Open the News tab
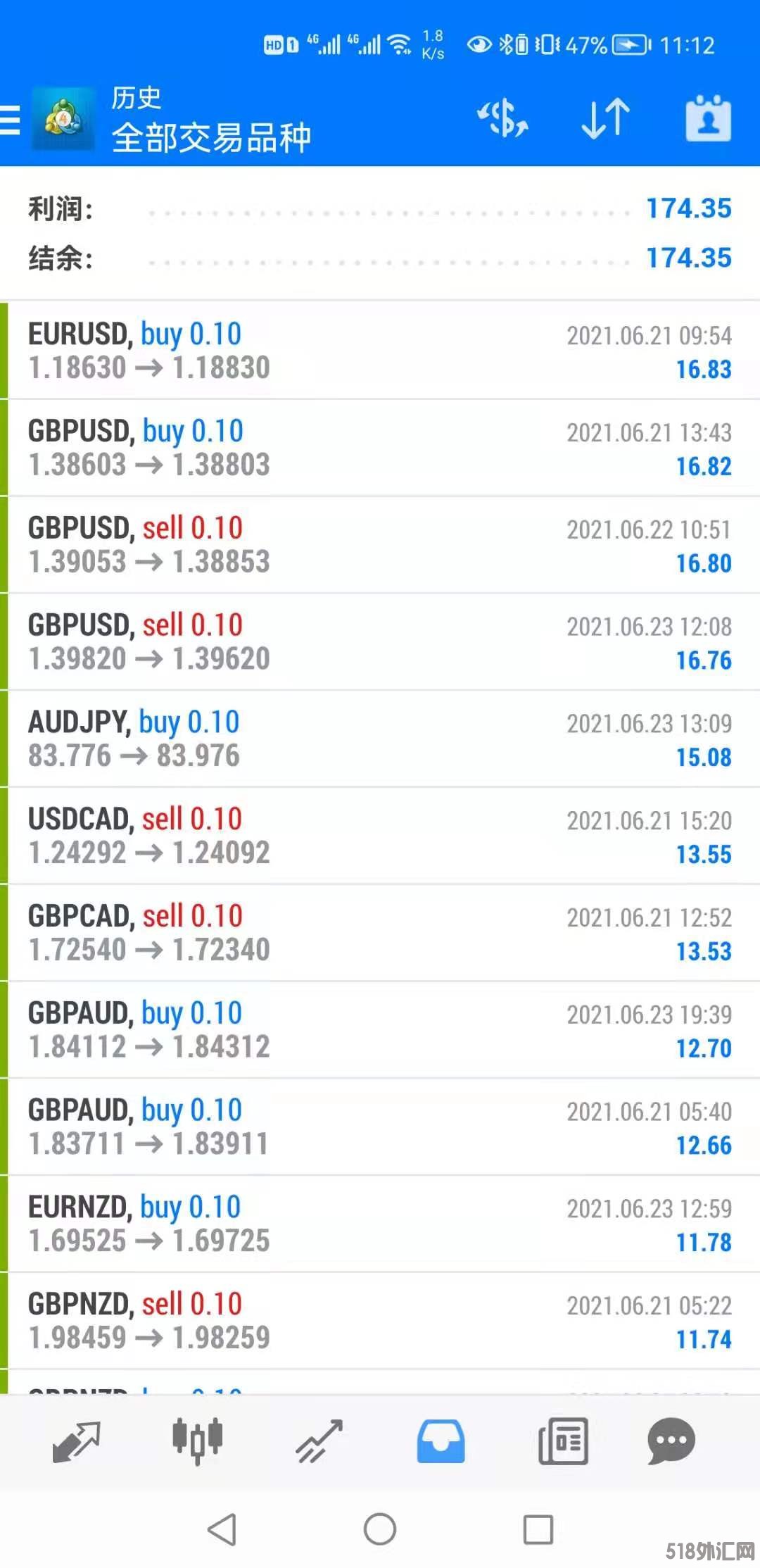Image resolution: width=760 pixels, height=1568 pixels. coord(563,1441)
